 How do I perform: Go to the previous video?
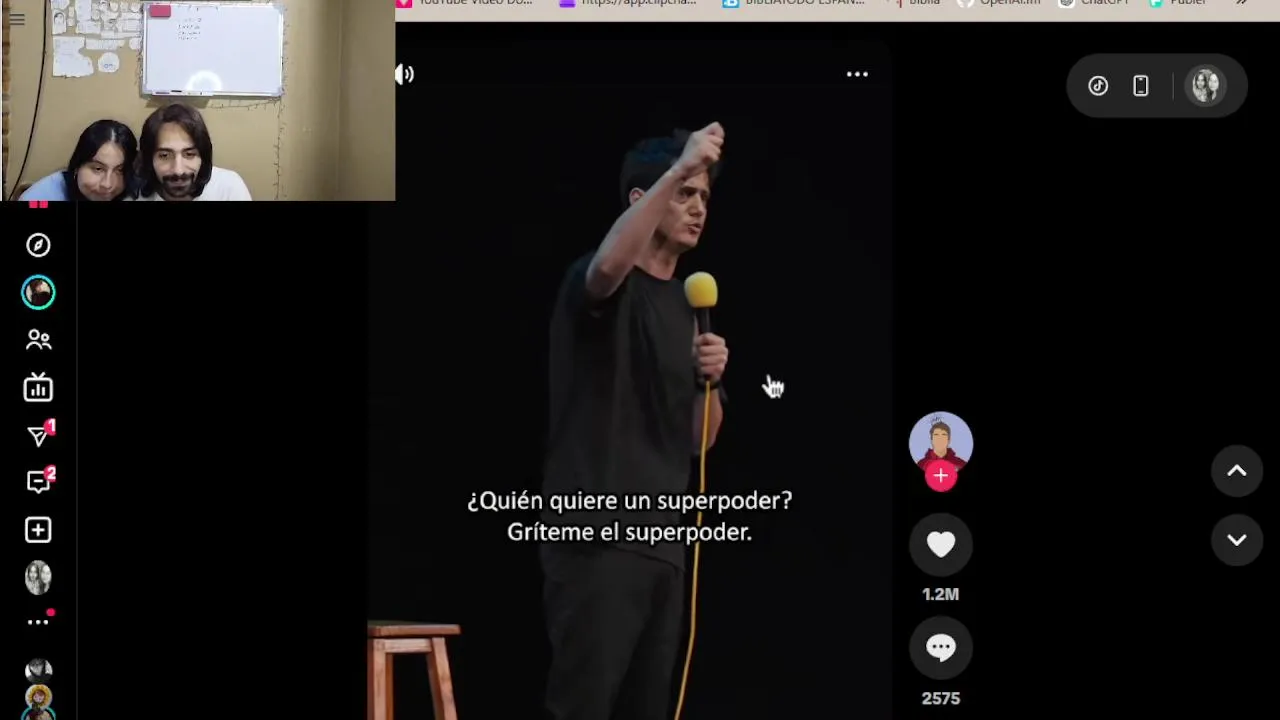[x=1236, y=471]
